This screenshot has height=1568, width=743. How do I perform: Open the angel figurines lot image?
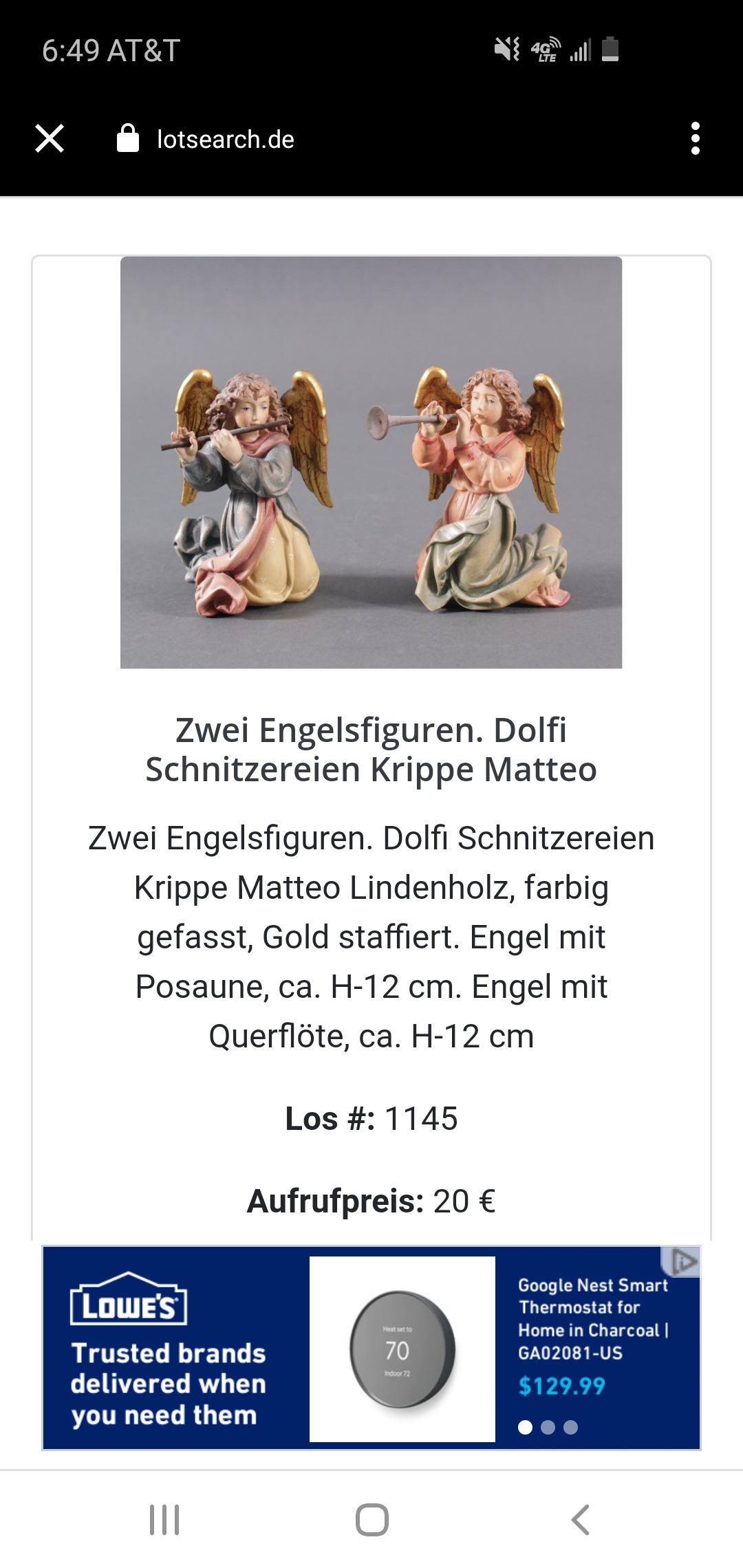(371, 462)
